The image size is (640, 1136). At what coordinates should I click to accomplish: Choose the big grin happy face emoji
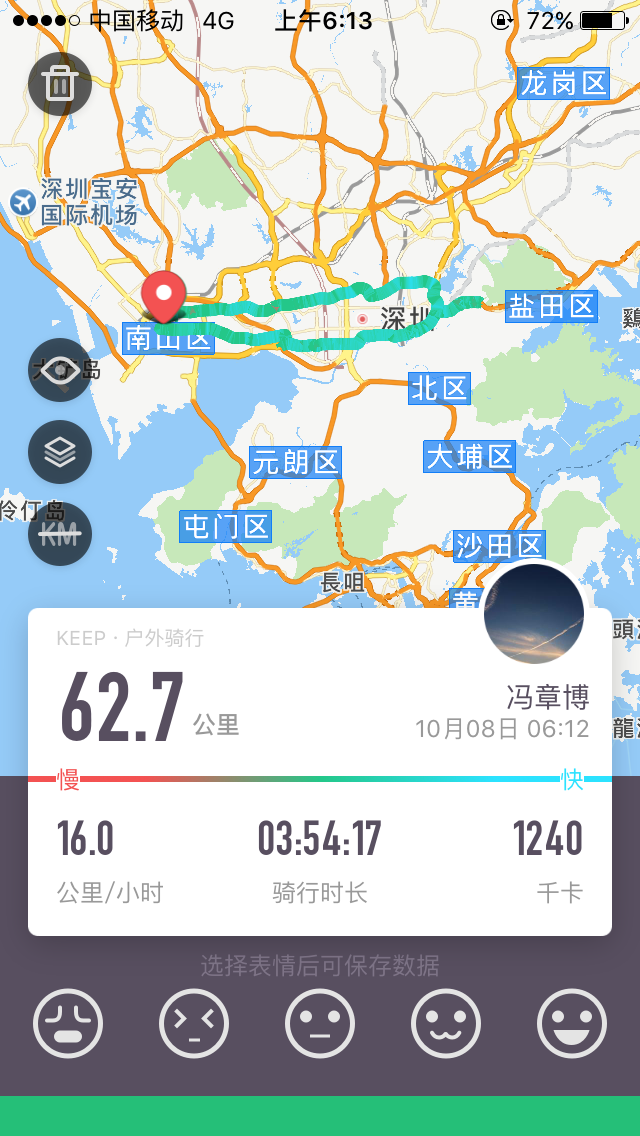[x=572, y=1023]
